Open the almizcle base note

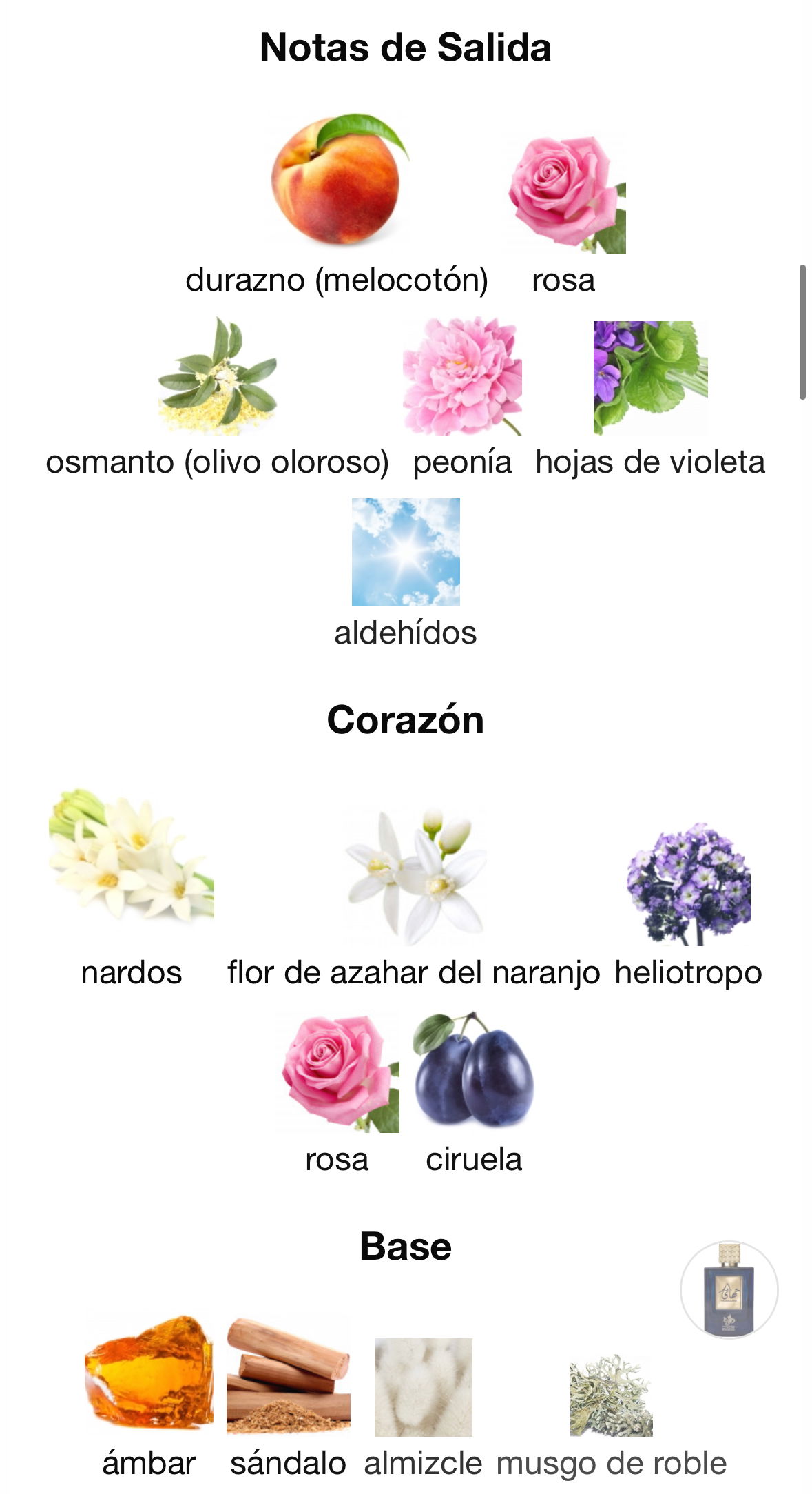(424, 1386)
